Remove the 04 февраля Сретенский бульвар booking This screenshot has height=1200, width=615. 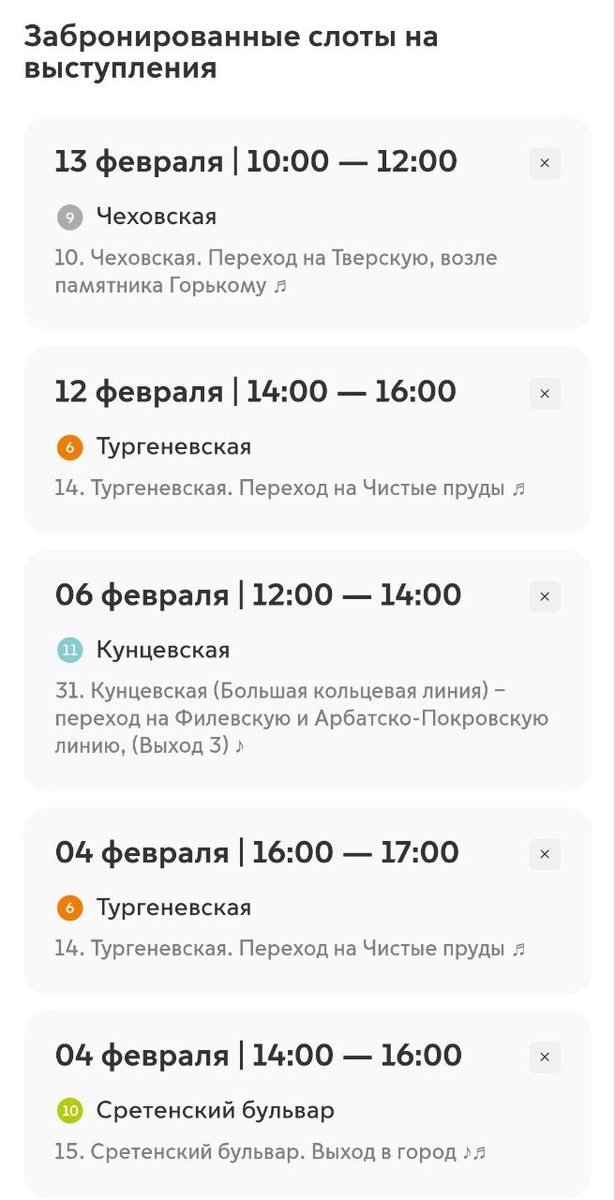point(544,1057)
